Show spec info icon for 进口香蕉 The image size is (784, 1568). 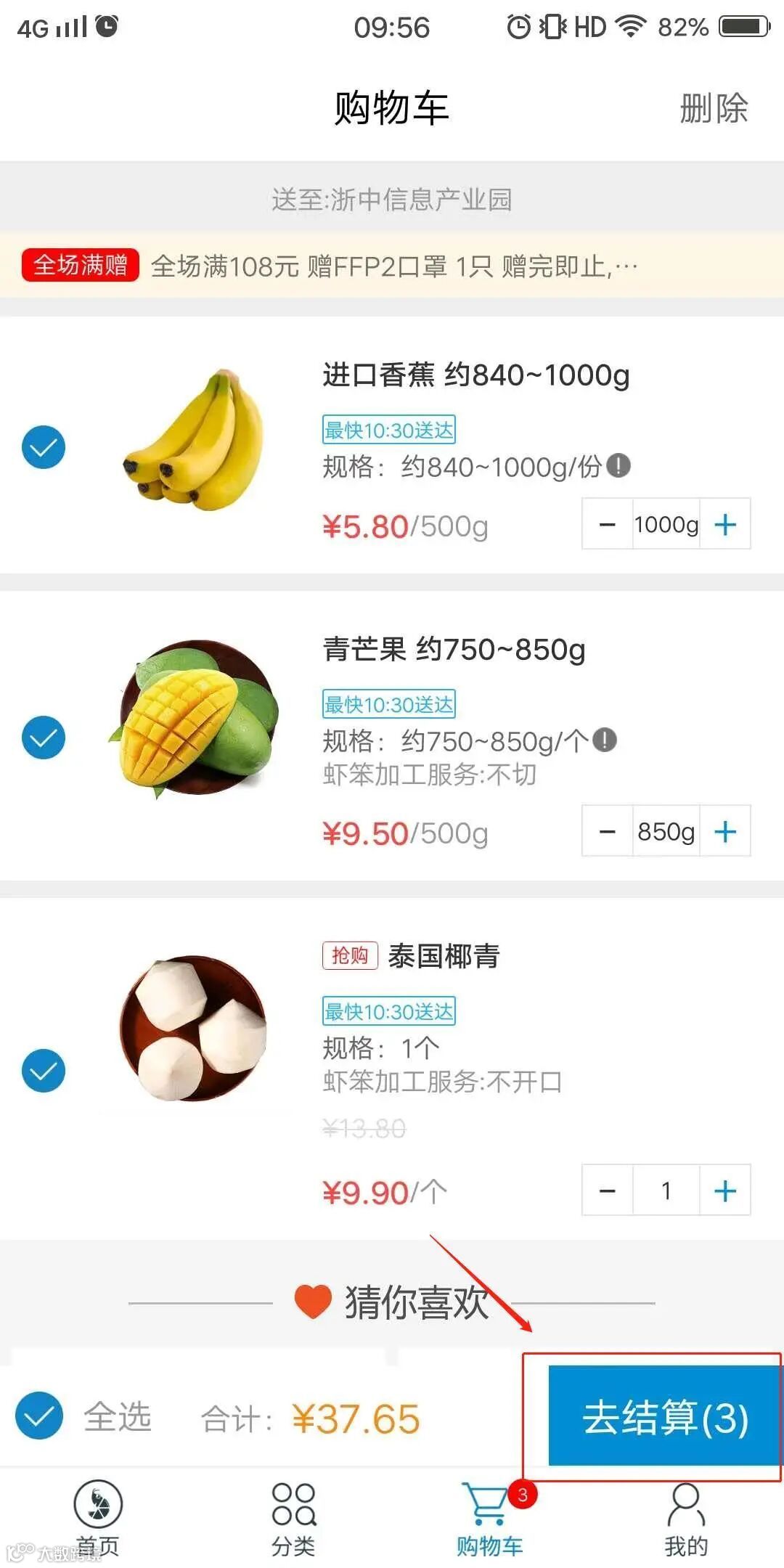[618, 465]
